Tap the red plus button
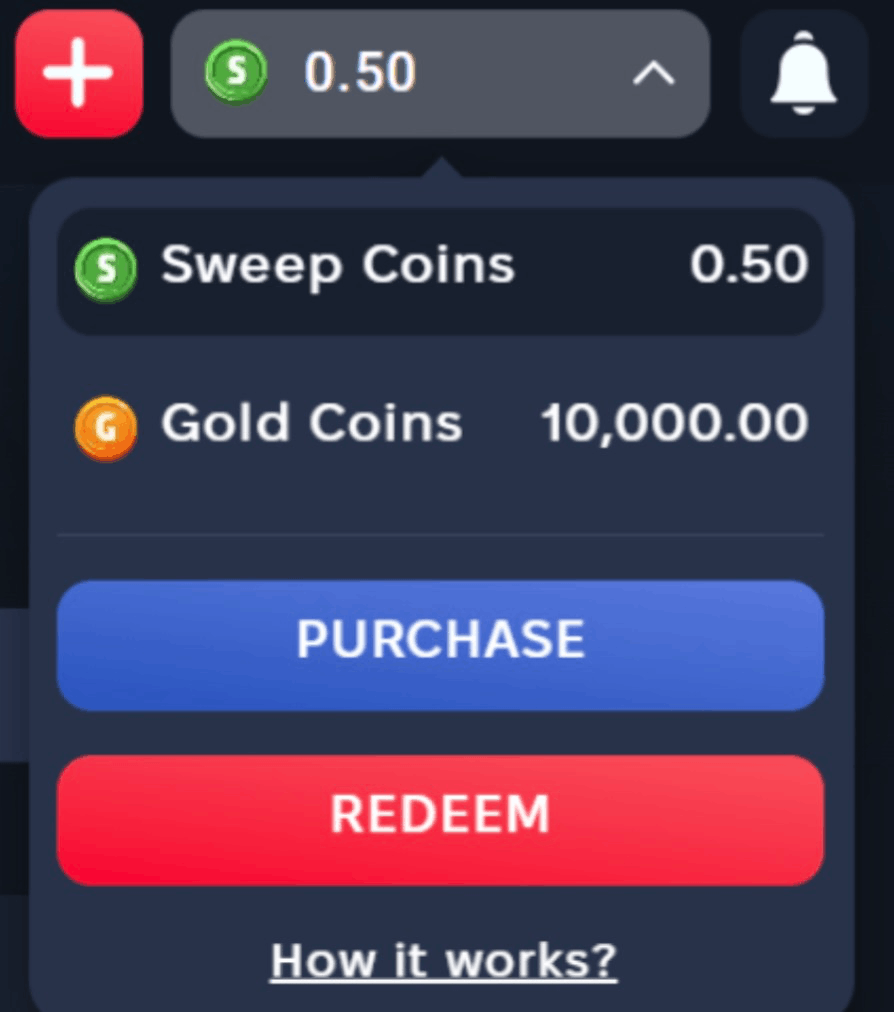 pyautogui.click(x=79, y=74)
